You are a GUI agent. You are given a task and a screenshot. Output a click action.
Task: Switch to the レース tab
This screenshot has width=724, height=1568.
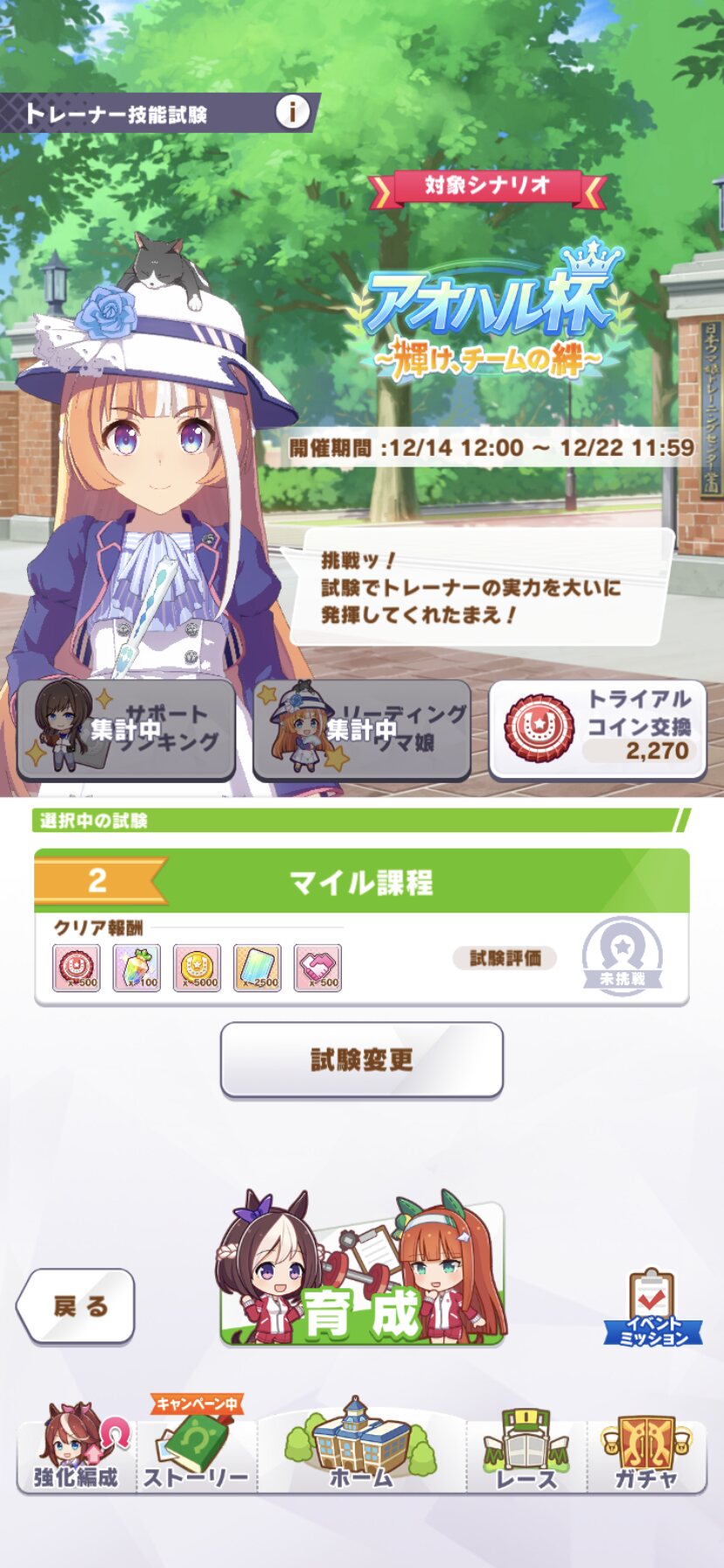coord(526,1450)
